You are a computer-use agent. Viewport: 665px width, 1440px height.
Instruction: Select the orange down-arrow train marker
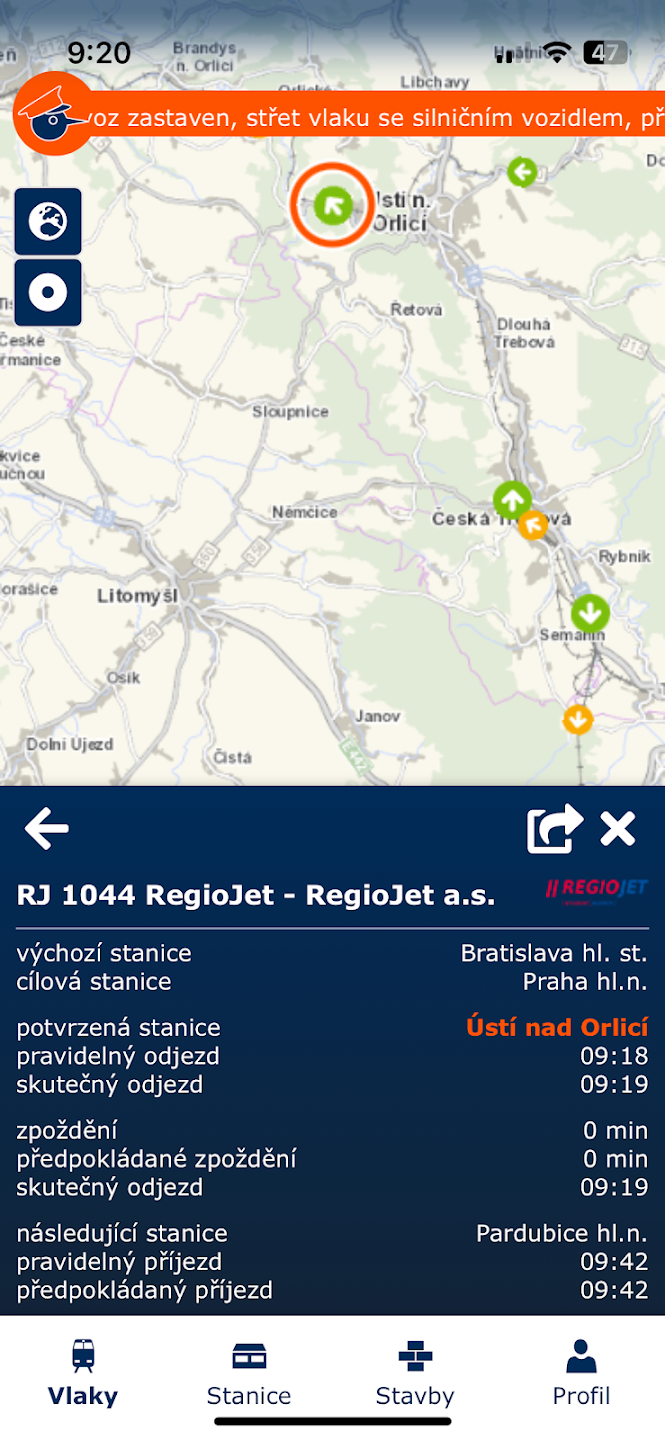[x=578, y=719]
